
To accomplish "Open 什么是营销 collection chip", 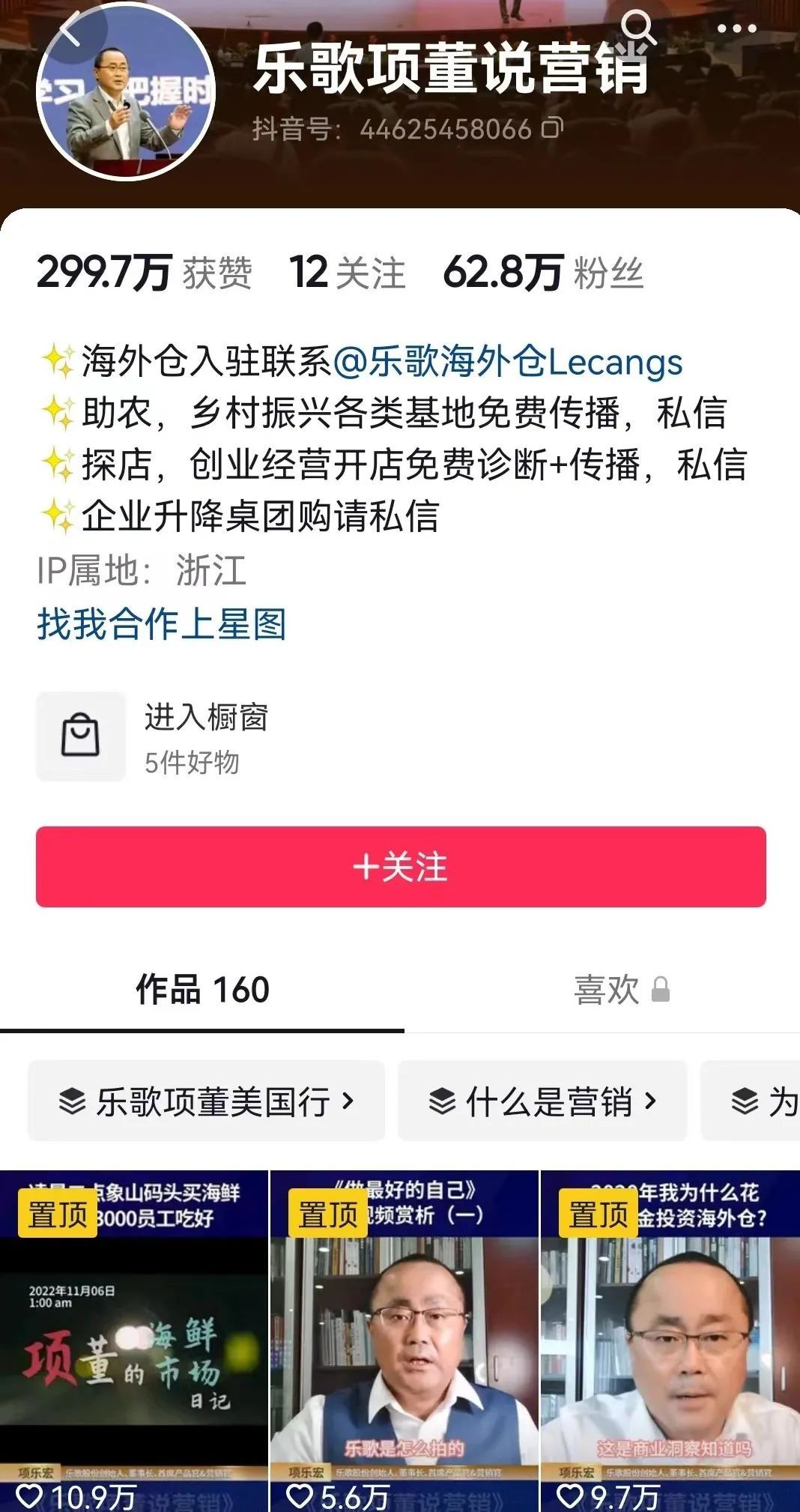I will point(542,1101).
